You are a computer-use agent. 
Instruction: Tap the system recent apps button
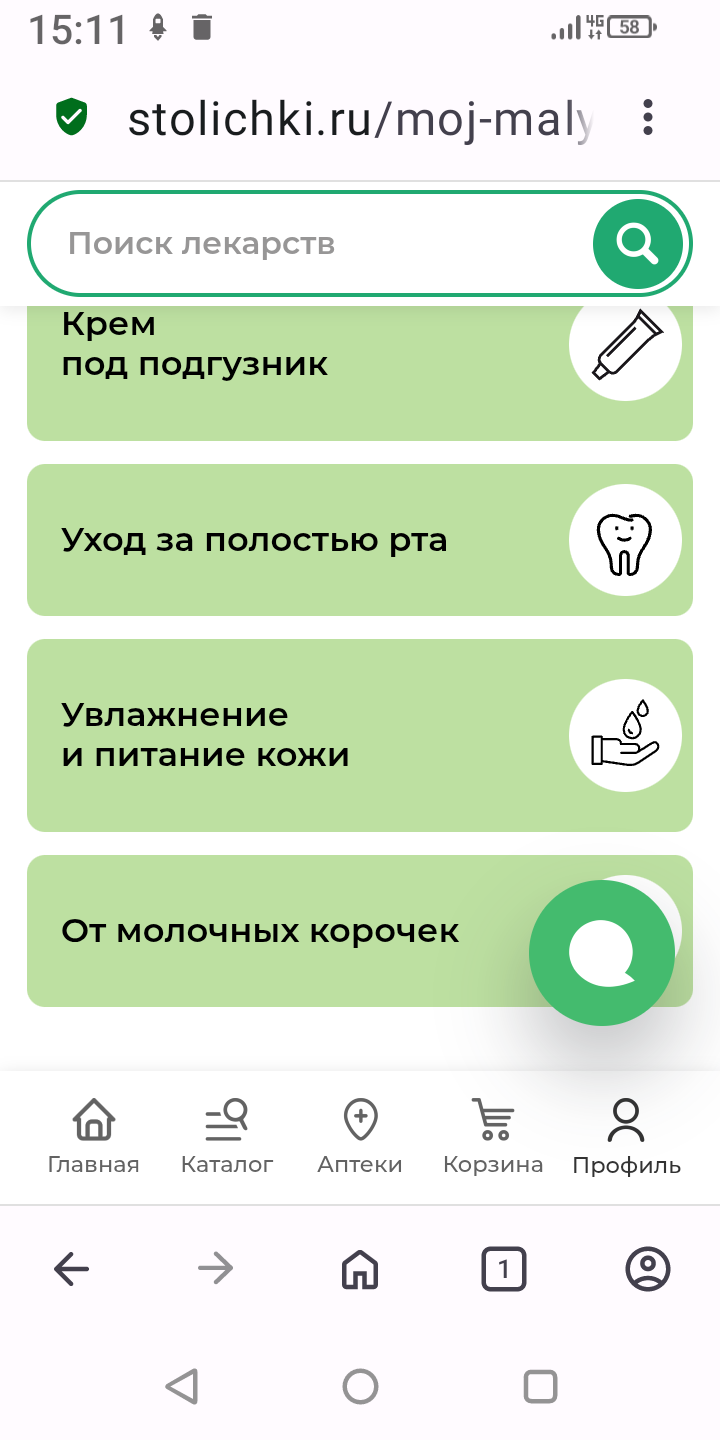point(540,1387)
